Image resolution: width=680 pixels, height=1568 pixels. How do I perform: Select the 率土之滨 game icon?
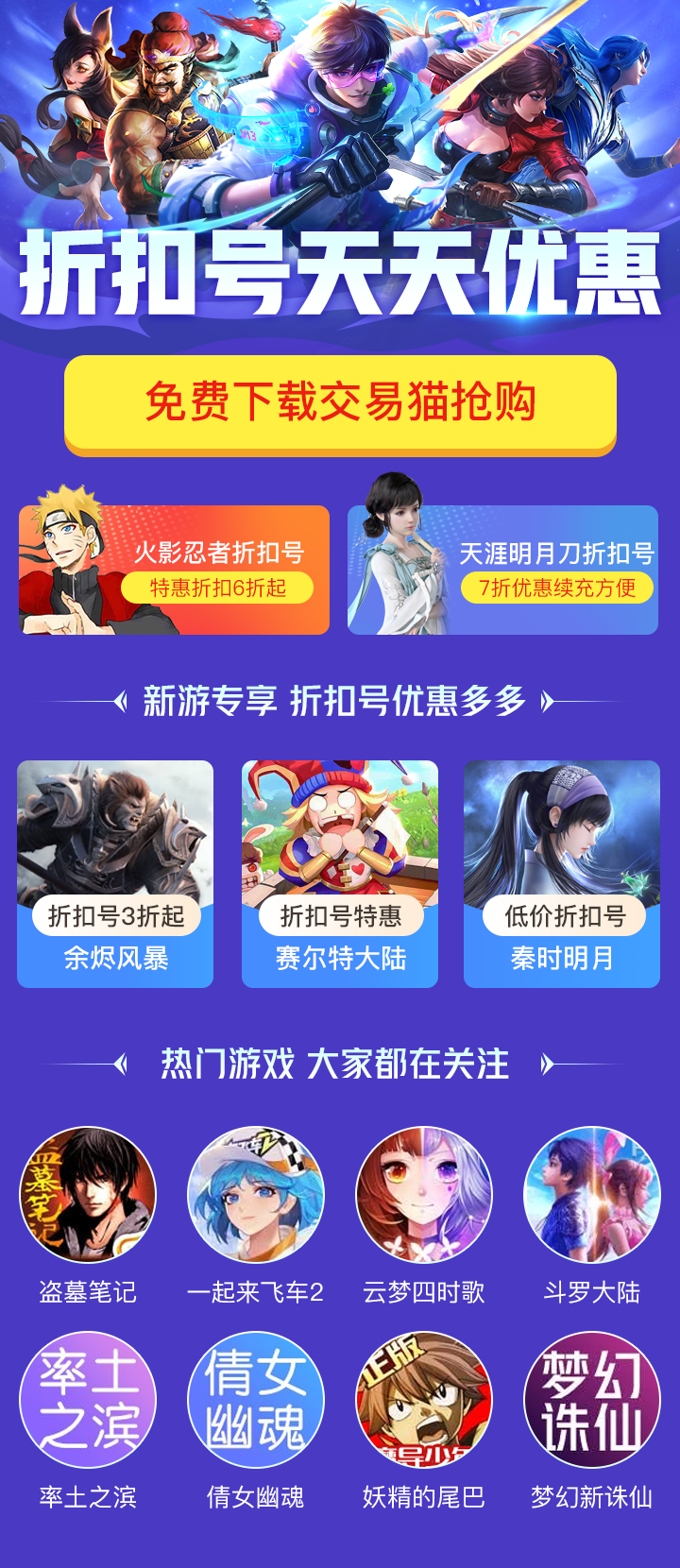click(88, 1400)
